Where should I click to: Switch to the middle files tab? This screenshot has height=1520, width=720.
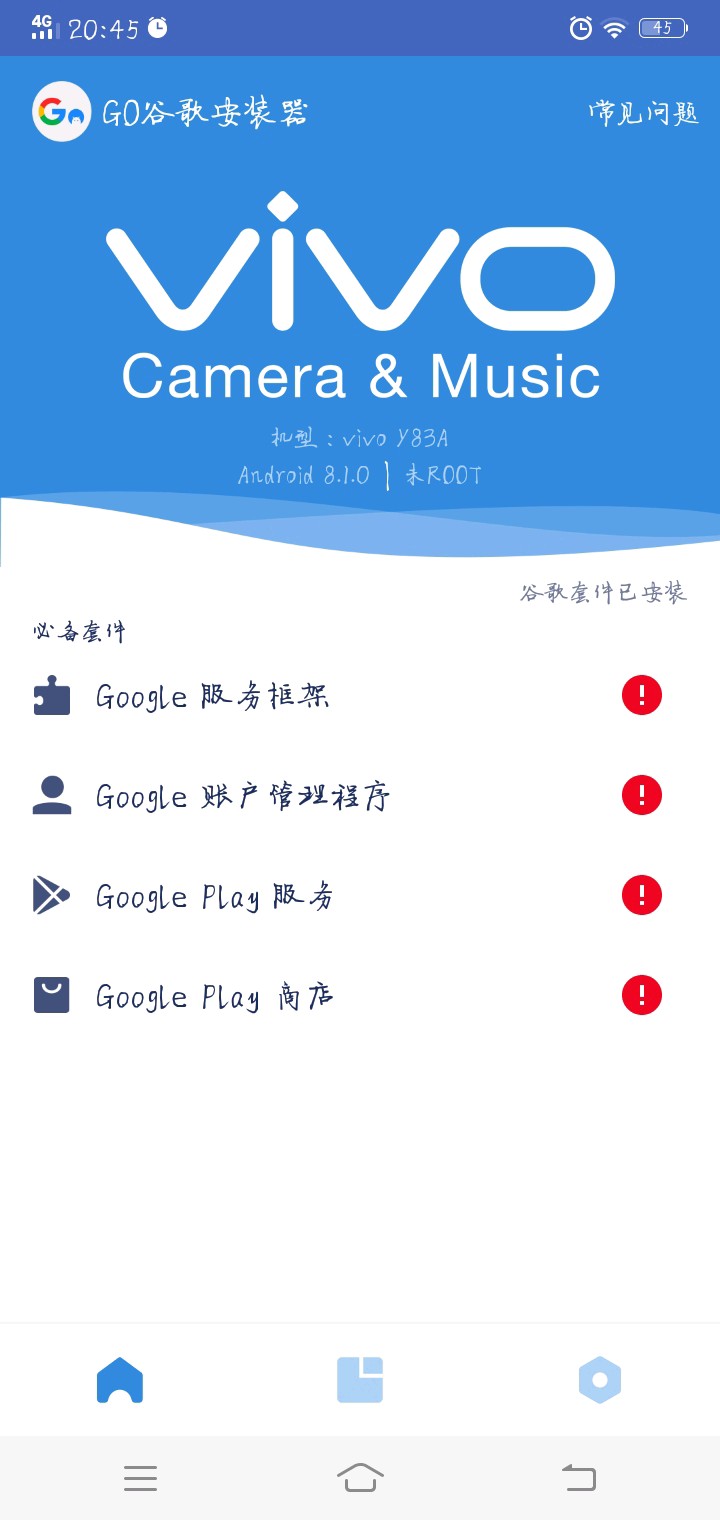click(360, 1380)
